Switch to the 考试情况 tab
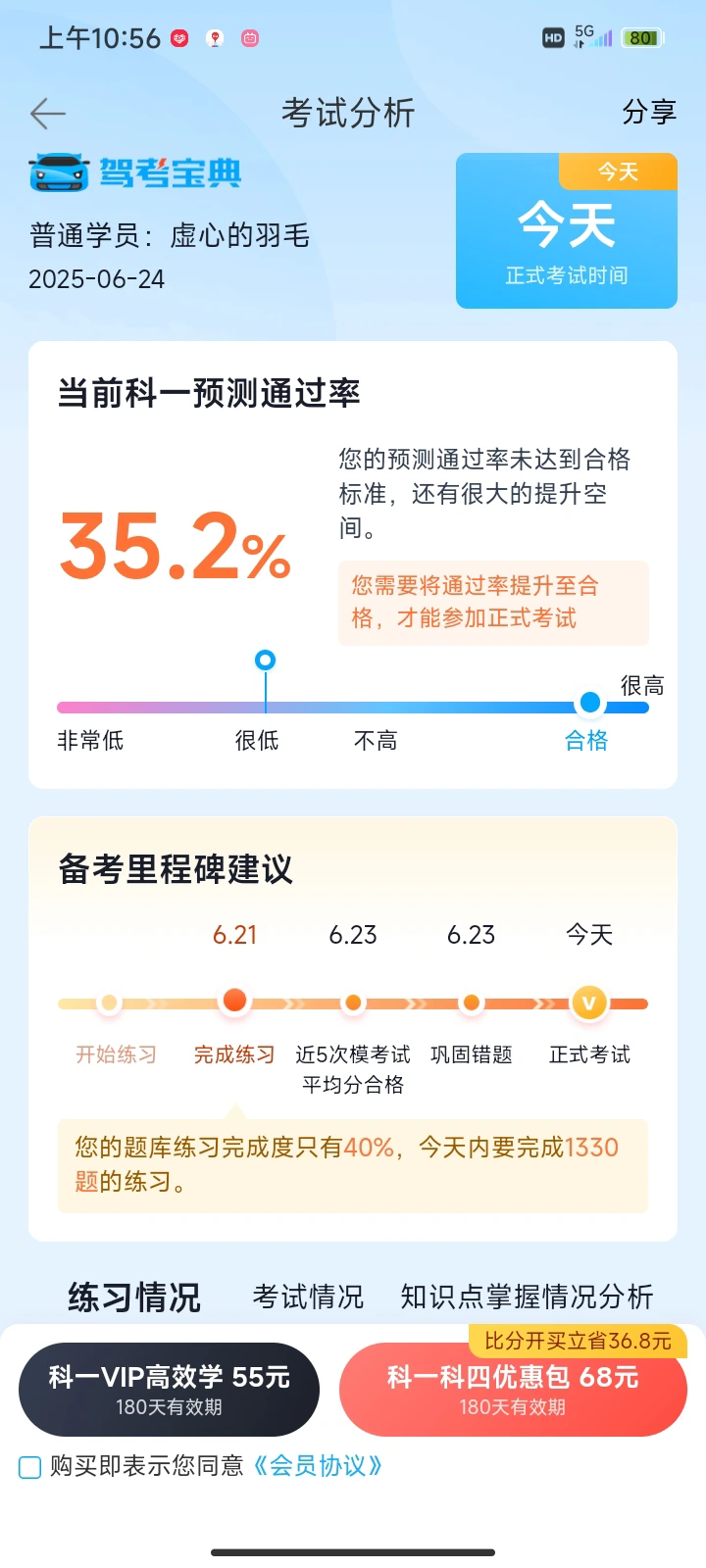The width and height of the screenshot is (706, 1568). 308,1297
